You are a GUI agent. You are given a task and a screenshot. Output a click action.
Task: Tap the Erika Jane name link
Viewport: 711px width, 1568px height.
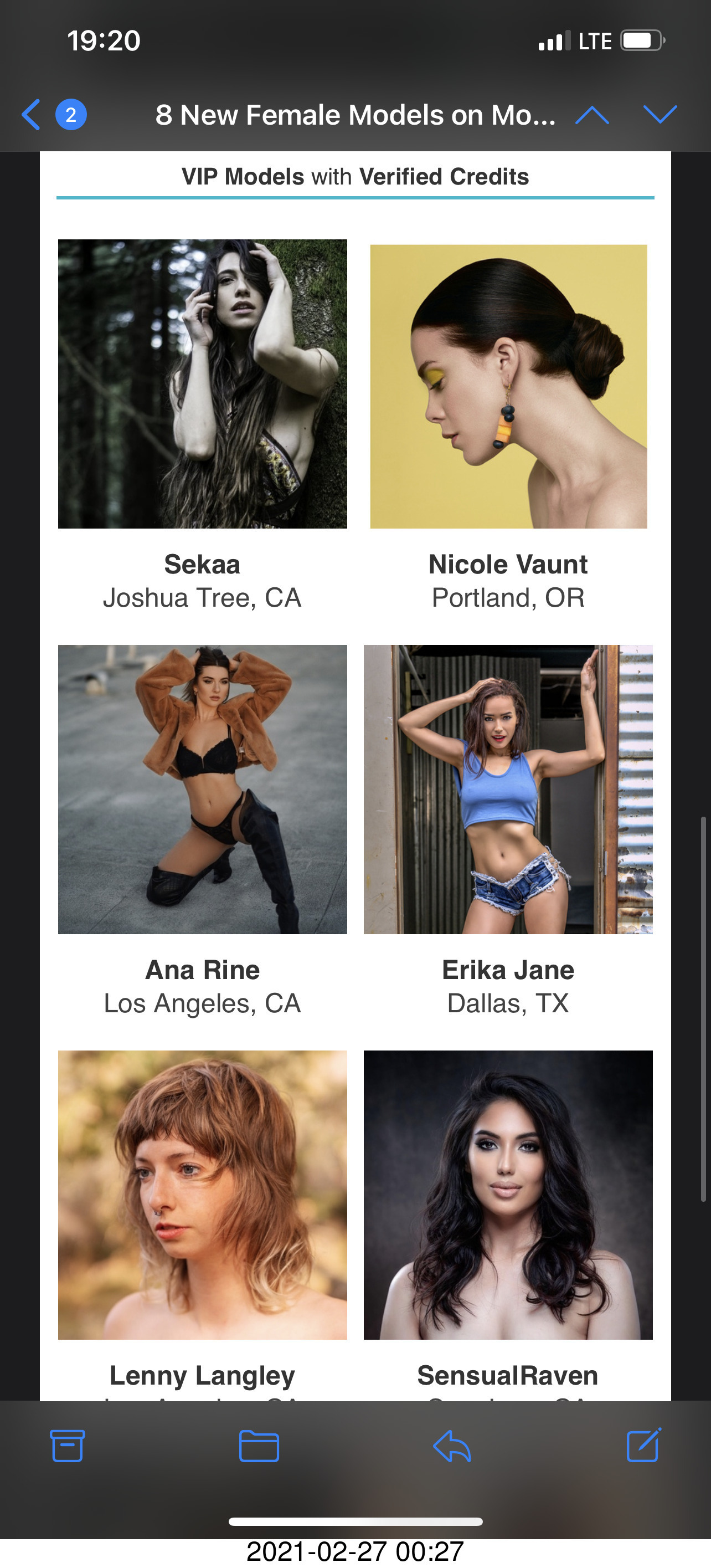coord(508,970)
